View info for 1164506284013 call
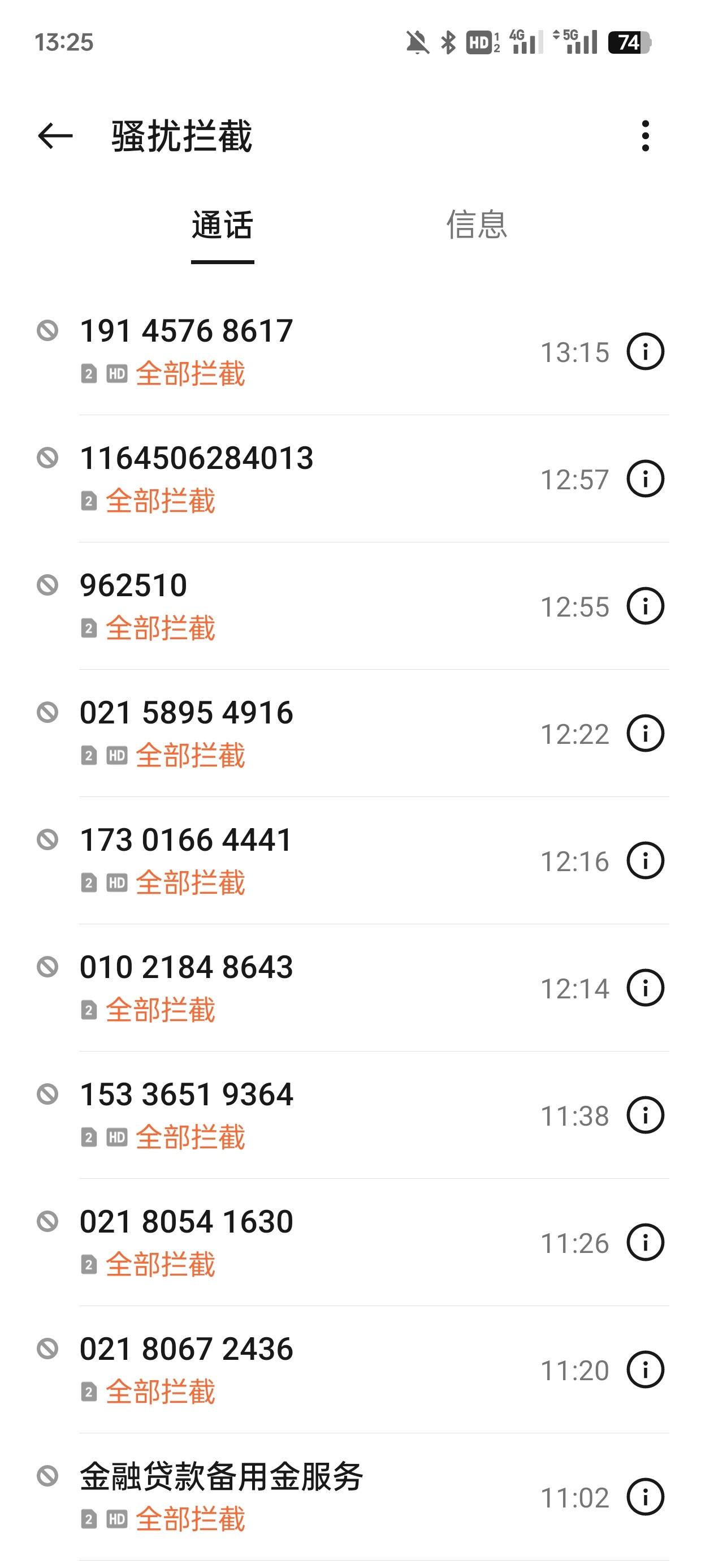The height and width of the screenshot is (1568, 701). coord(645,479)
